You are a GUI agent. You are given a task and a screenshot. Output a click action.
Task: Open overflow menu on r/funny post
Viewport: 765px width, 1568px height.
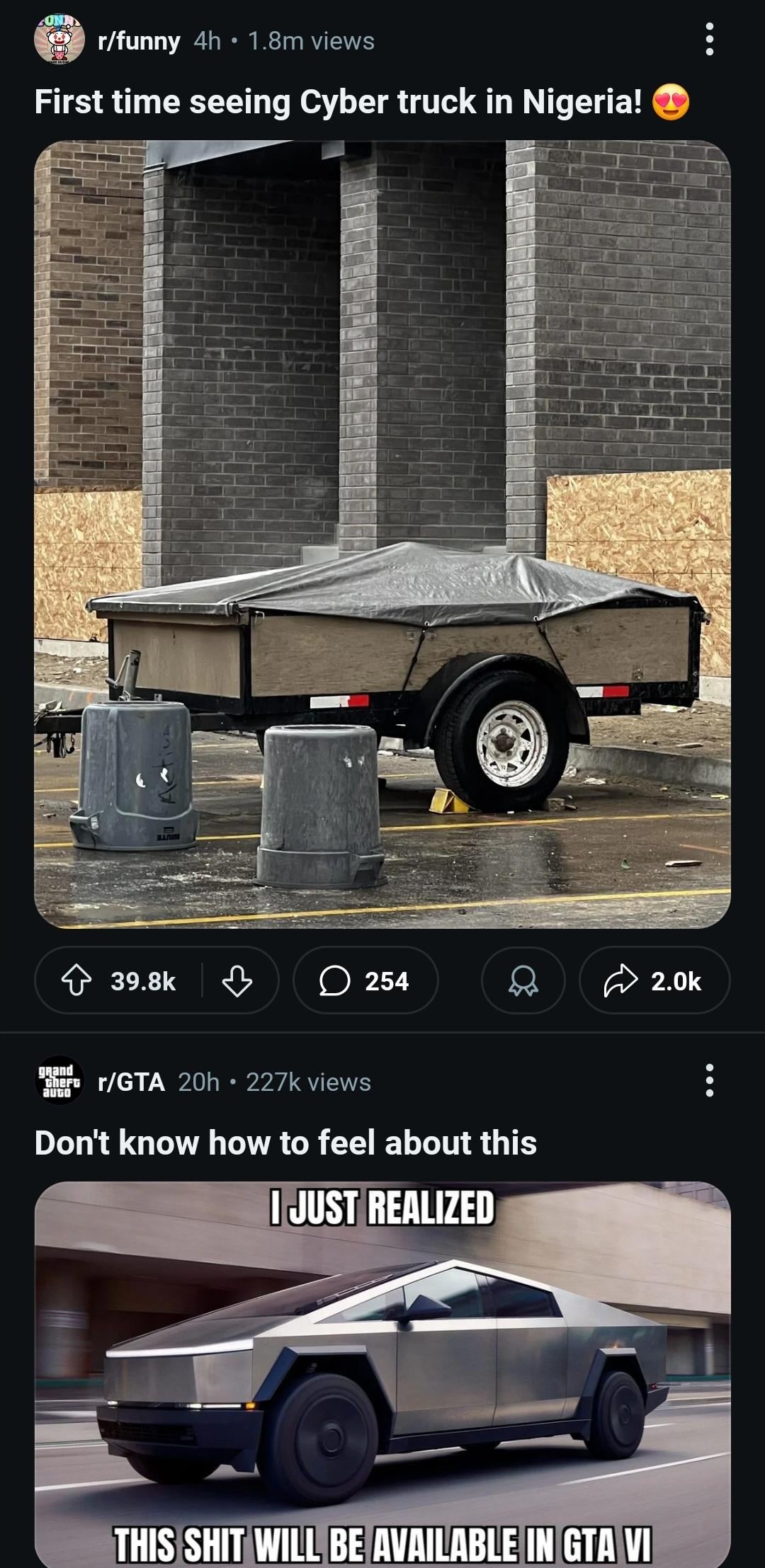tap(709, 39)
